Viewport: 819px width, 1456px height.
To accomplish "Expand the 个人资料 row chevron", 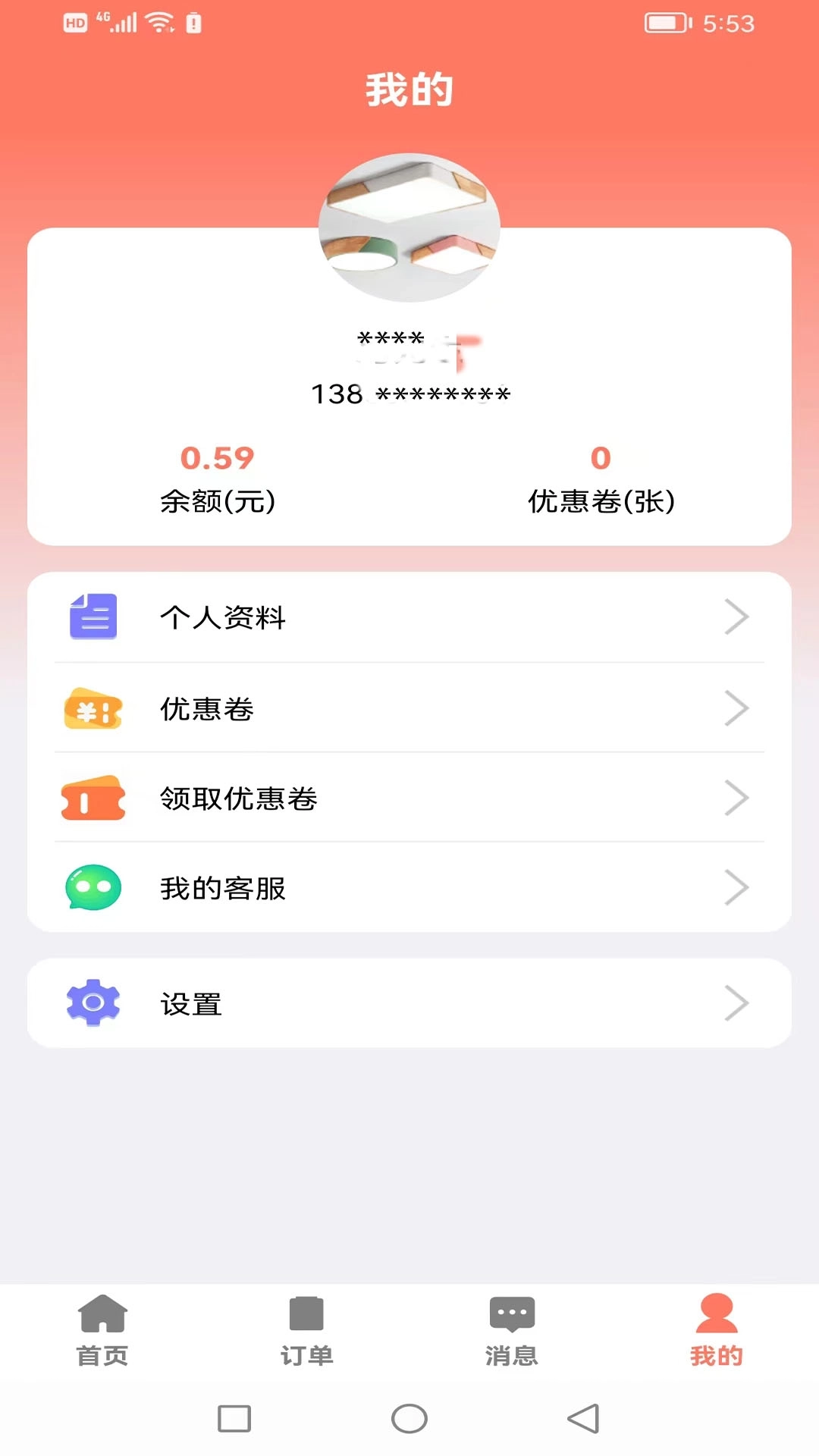I will point(736,617).
